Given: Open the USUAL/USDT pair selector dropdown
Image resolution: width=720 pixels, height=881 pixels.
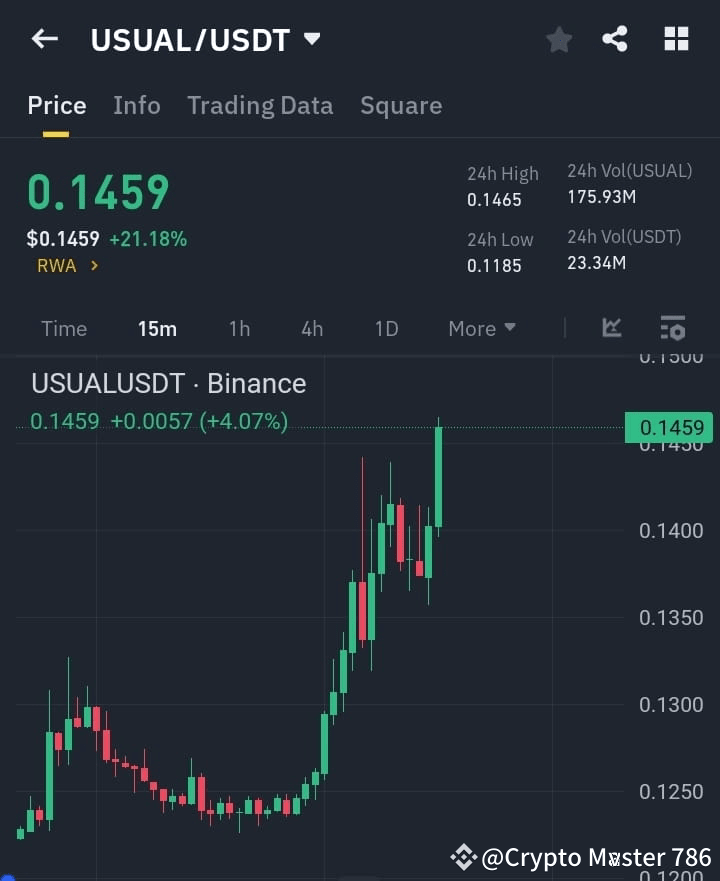Looking at the screenshot, I should (311, 39).
